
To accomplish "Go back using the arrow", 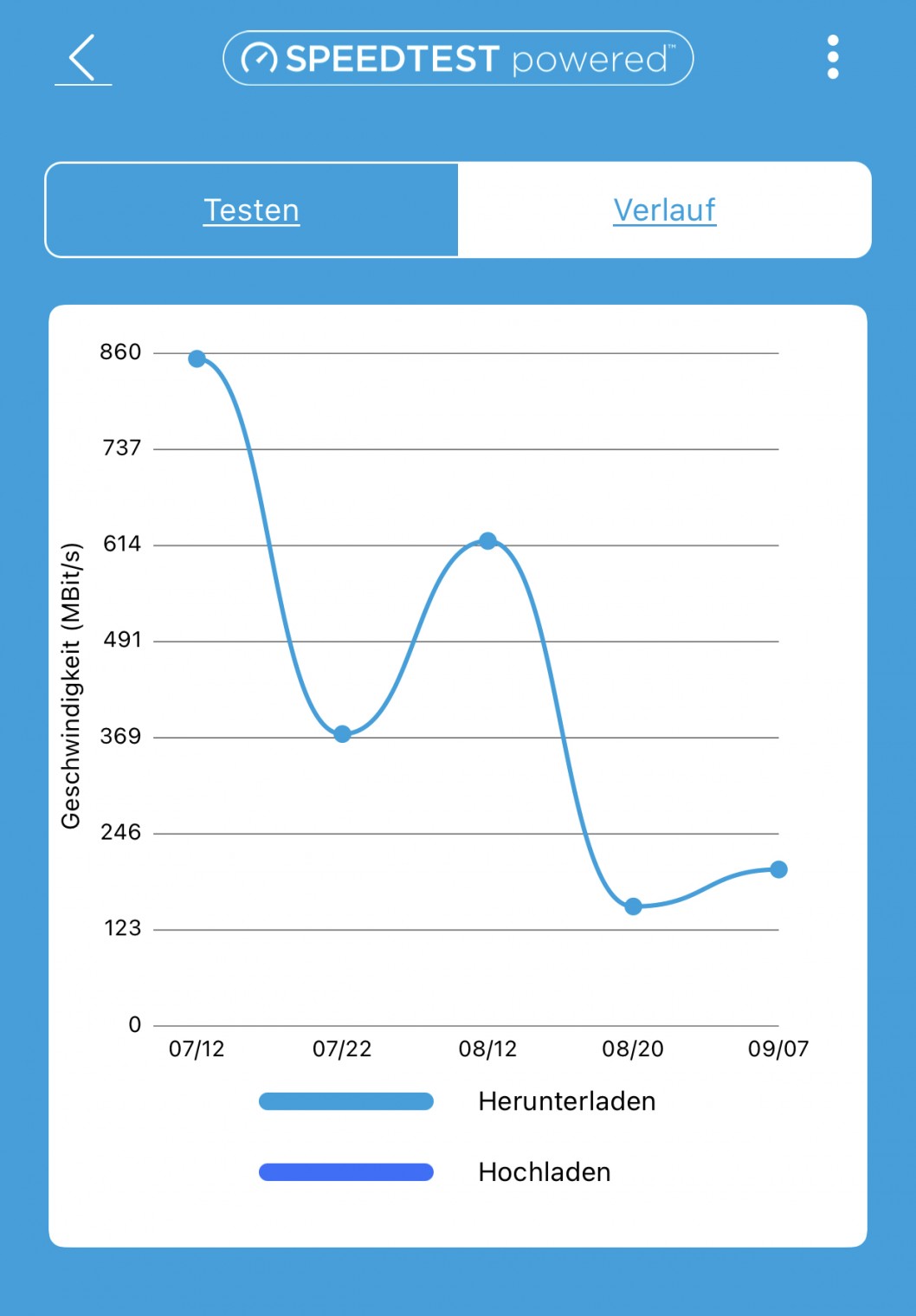I will click(82, 58).
